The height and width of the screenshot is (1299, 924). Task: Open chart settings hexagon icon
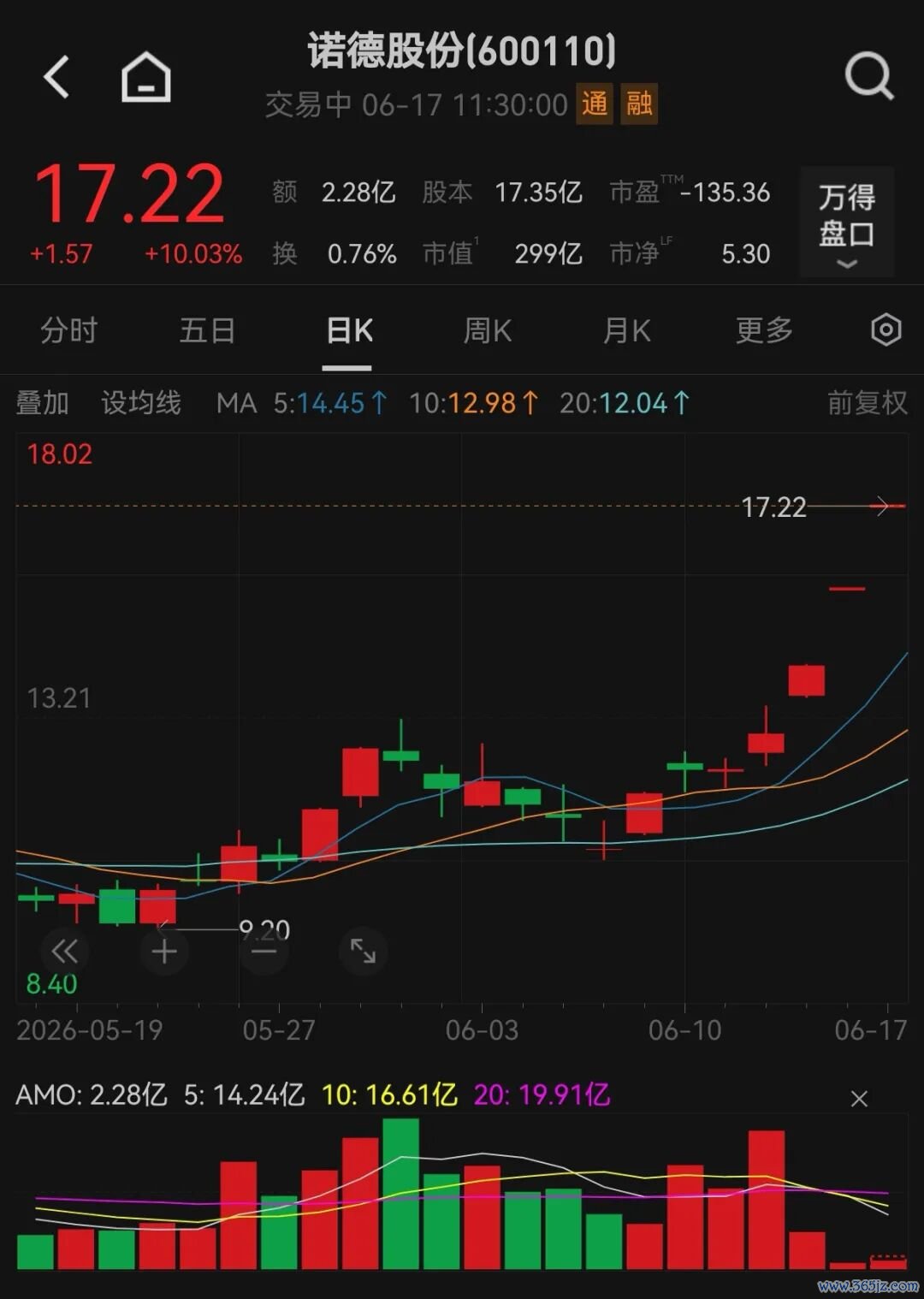(886, 330)
